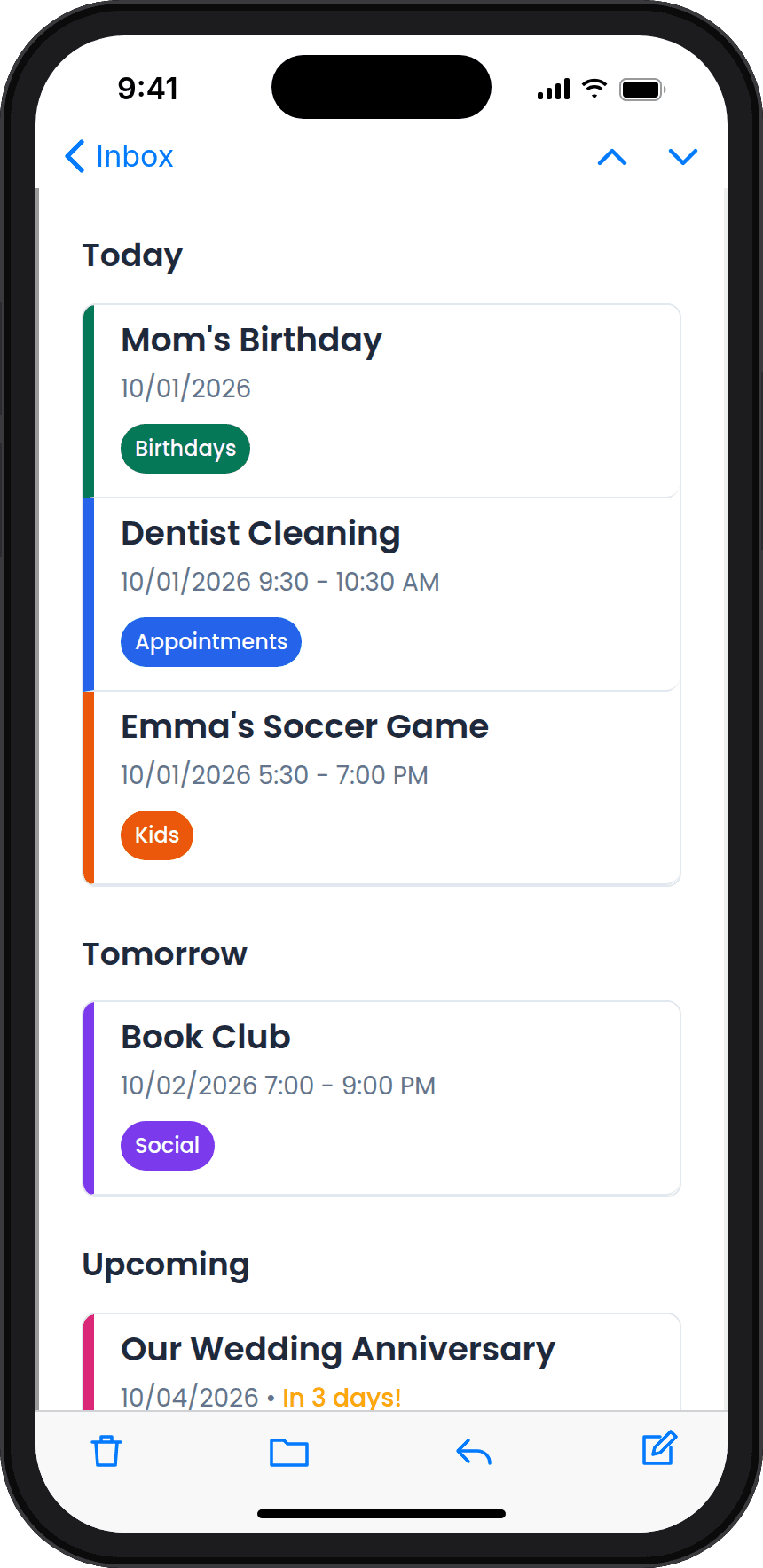The image size is (763, 1568).
Task: Select the Kids category chip
Action: click(157, 835)
